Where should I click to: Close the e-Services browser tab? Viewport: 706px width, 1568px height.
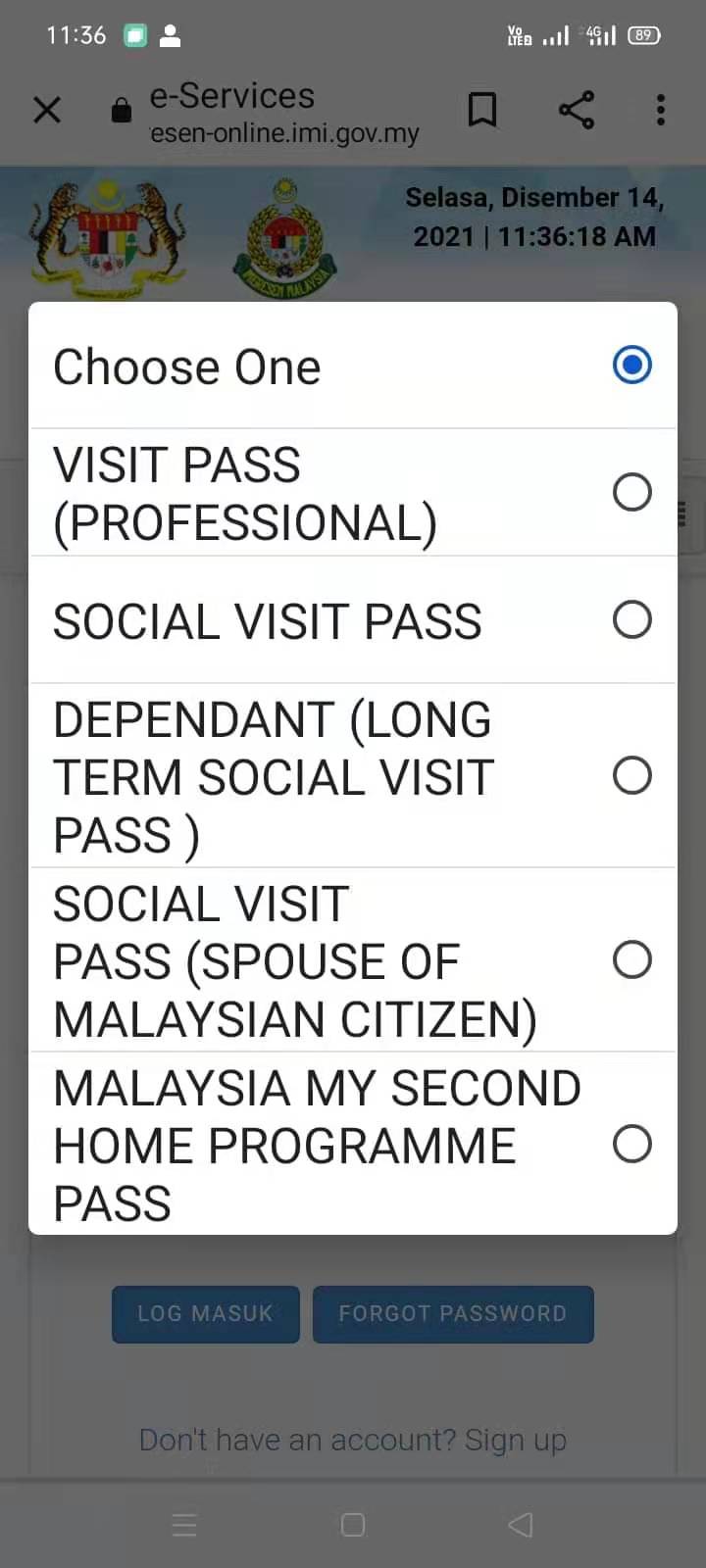click(x=47, y=110)
